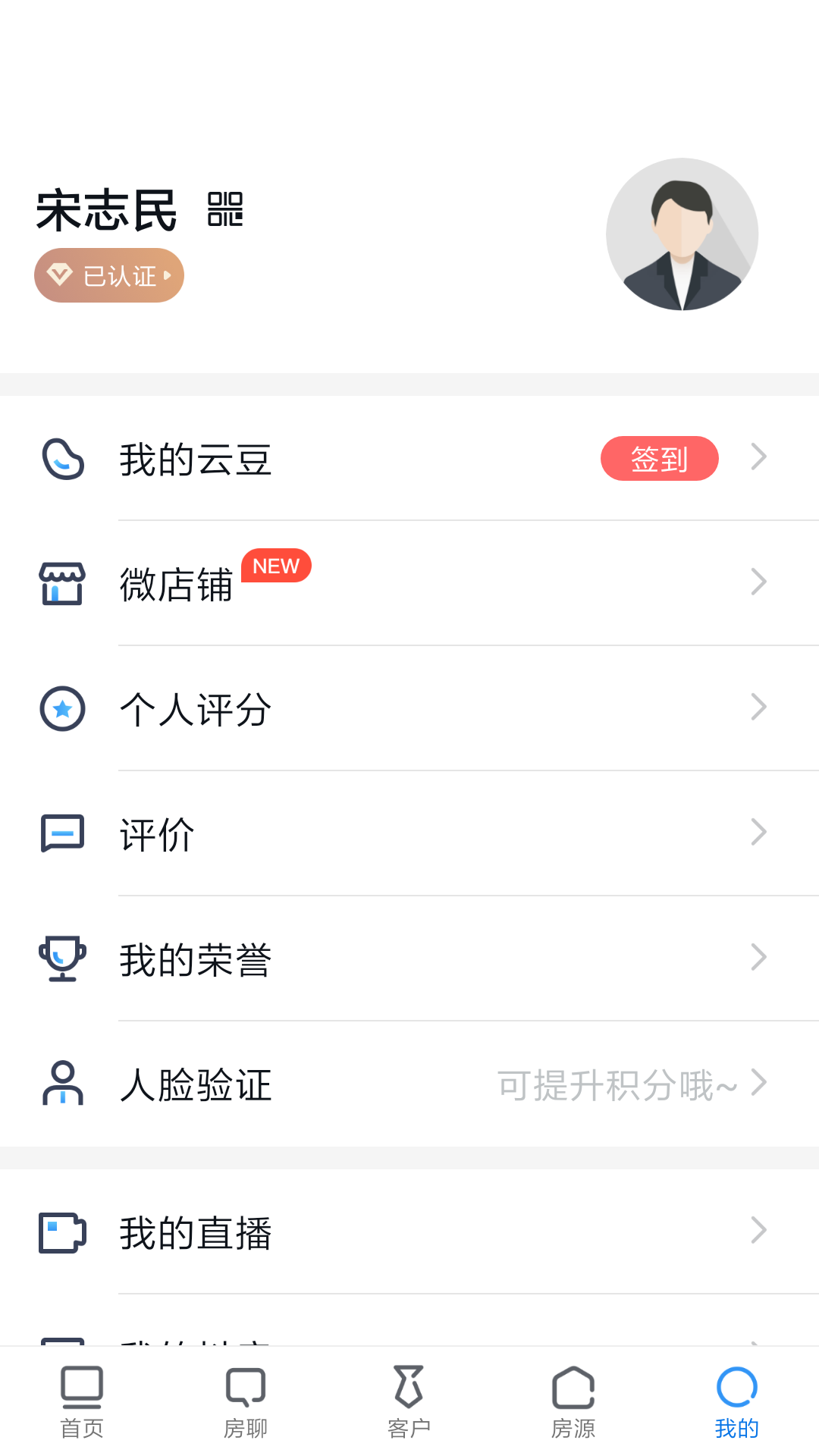Image resolution: width=819 pixels, height=1456 pixels.
Task: Click the 我的直播 live icon
Action: tap(61, 1231)
